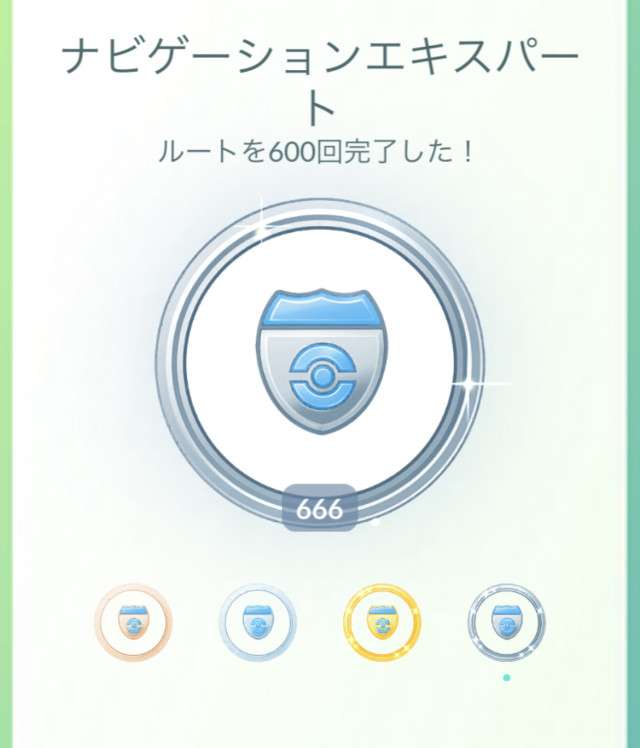The image size is (640, 748).
Task: View the silver tier medal
Action: (257, 622)
